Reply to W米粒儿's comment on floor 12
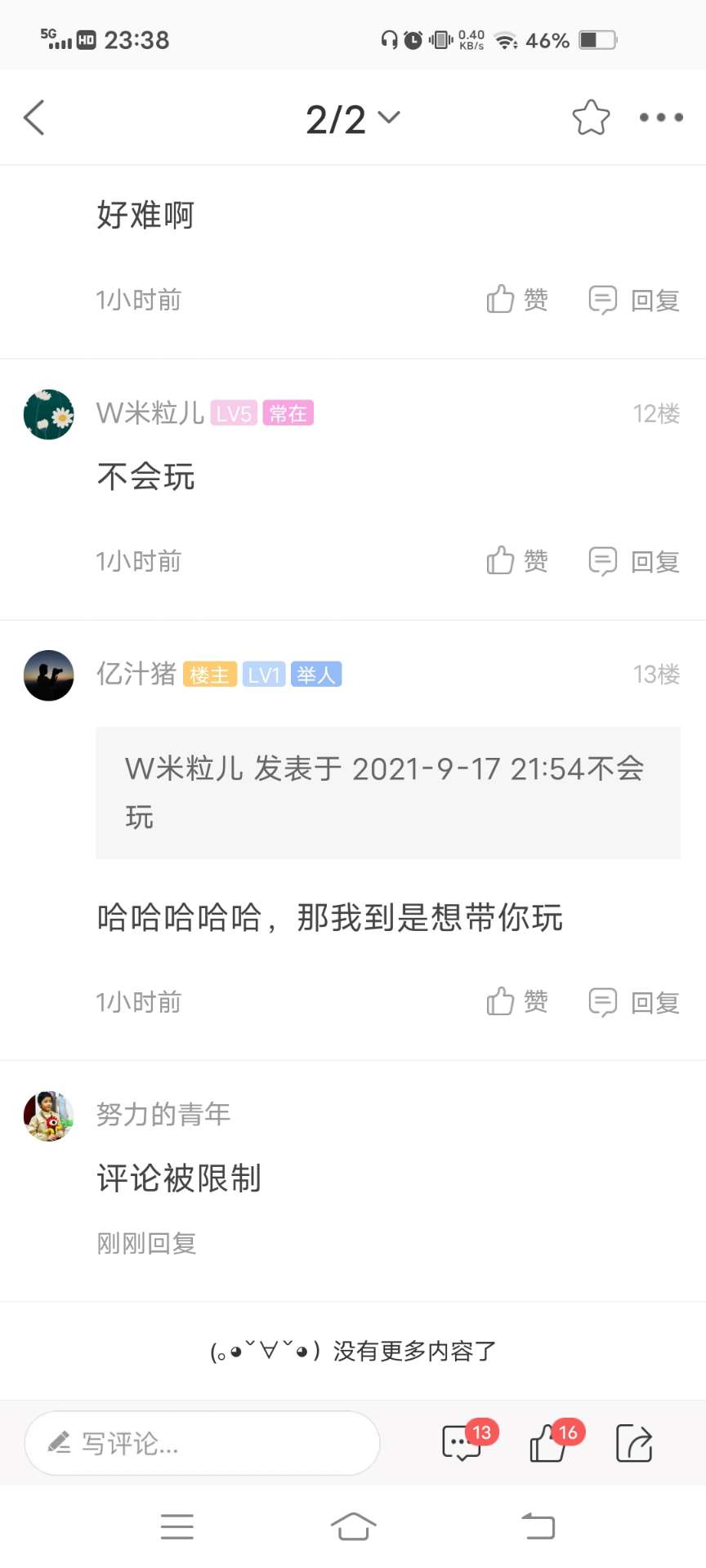 [x=634, y=561]
